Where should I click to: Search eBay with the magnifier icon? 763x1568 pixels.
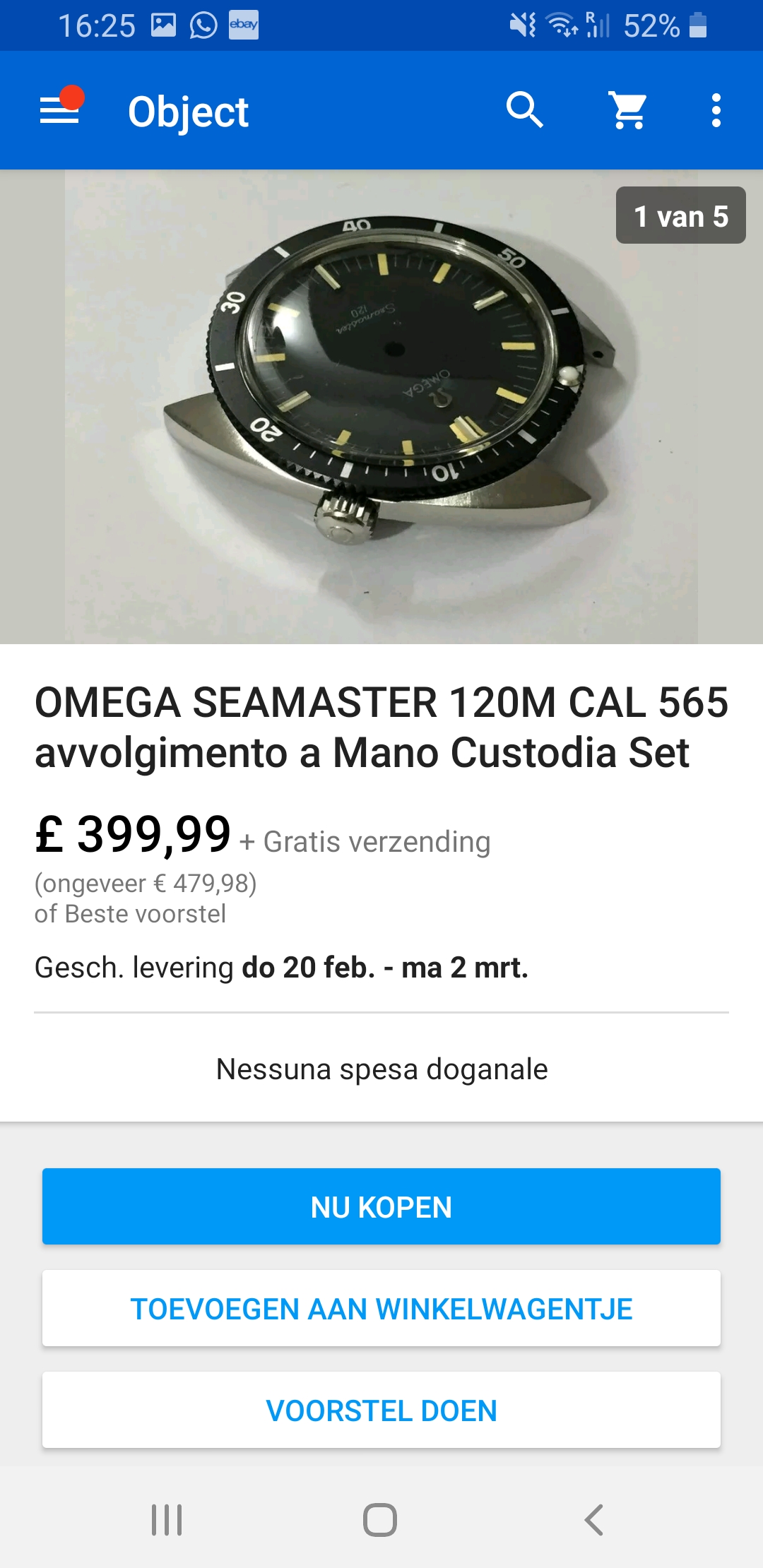coord(524,110)
